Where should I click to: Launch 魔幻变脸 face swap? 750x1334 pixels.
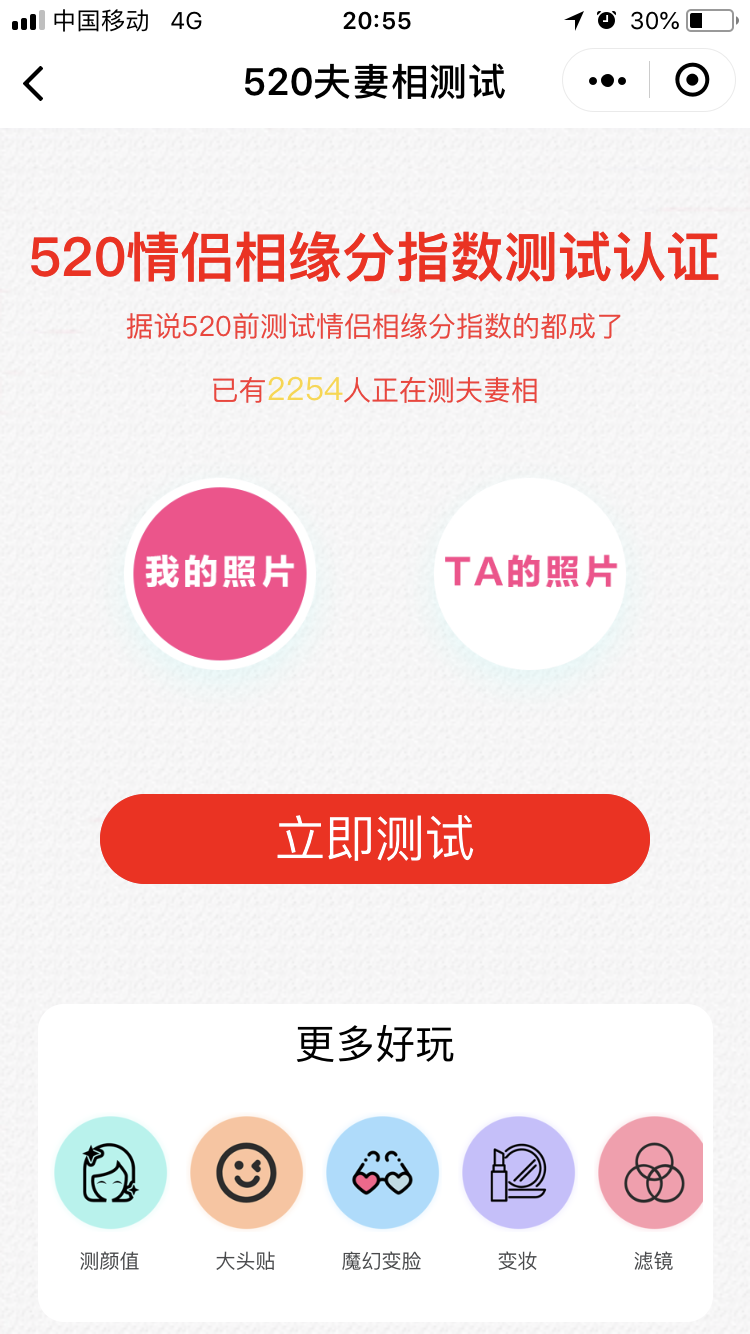382,1173
